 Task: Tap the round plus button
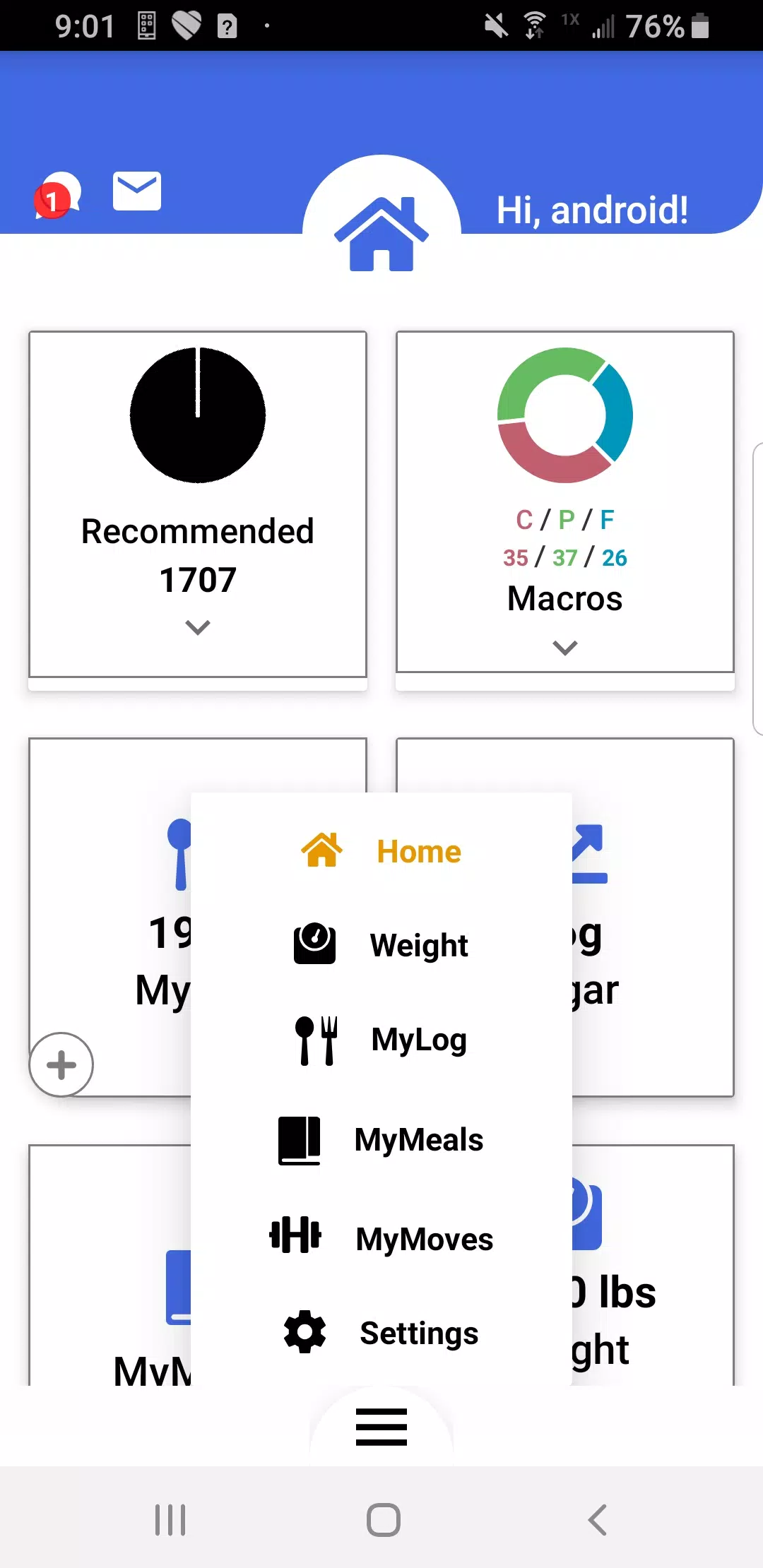pyautogui.click(x=61, y=1064)
